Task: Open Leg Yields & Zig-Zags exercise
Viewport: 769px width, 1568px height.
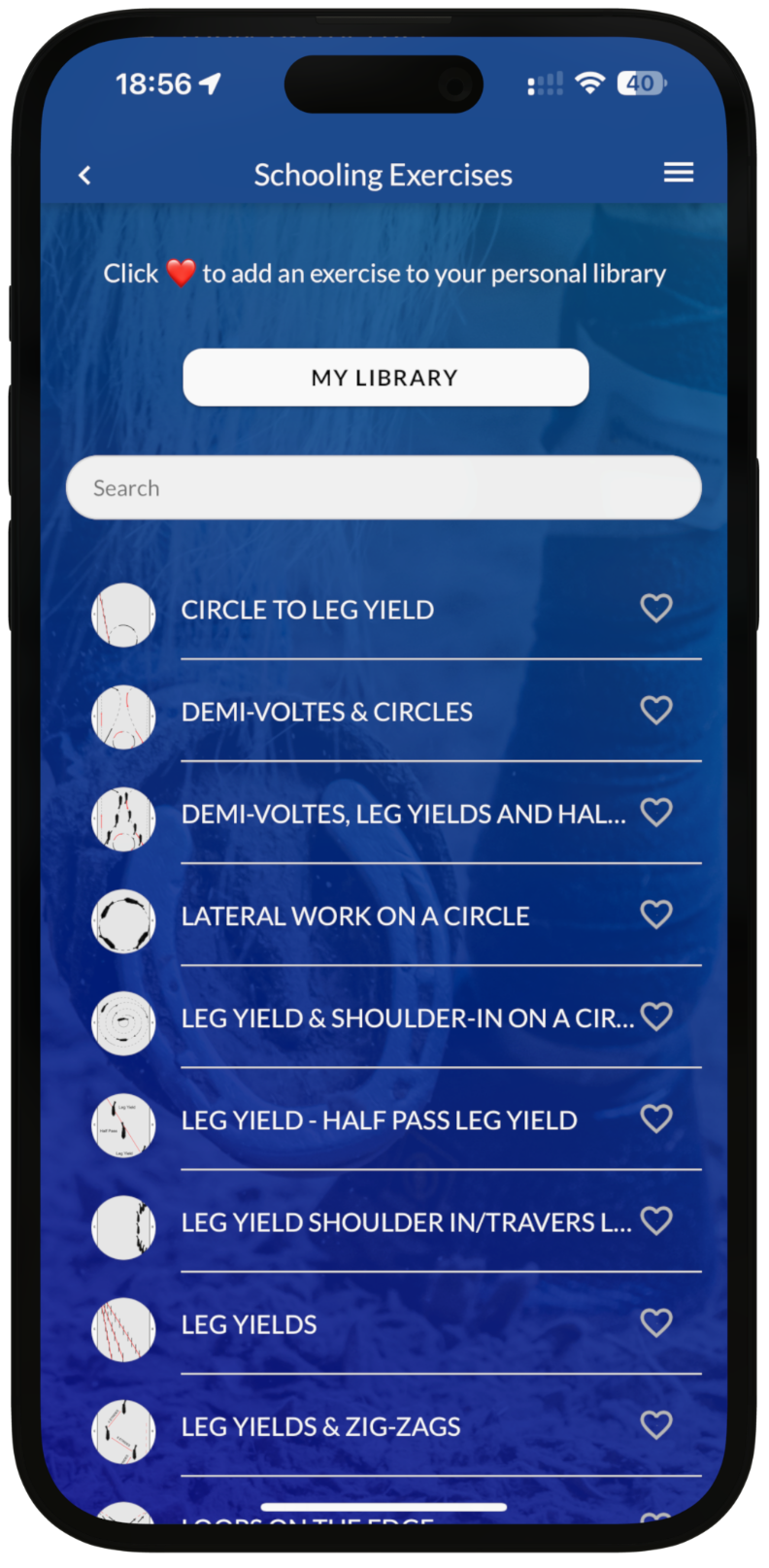Action: click(x=320, y=1426)
